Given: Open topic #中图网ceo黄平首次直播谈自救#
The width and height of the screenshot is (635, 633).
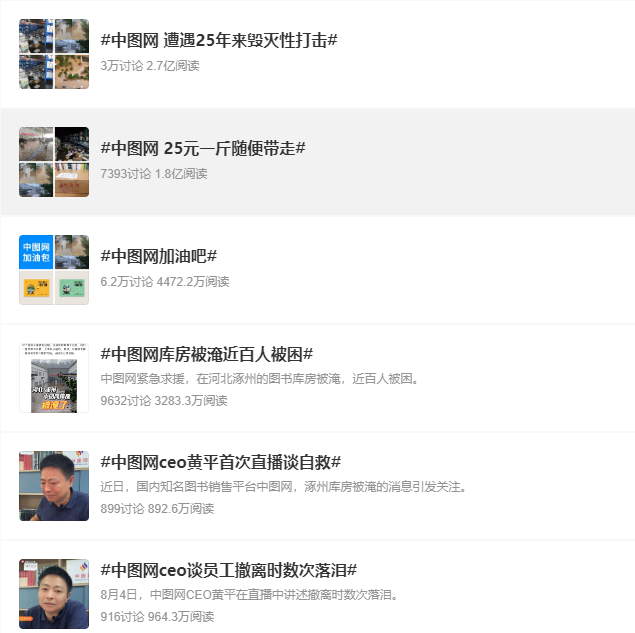Looking at the screenshot, I should click(221, 462).
